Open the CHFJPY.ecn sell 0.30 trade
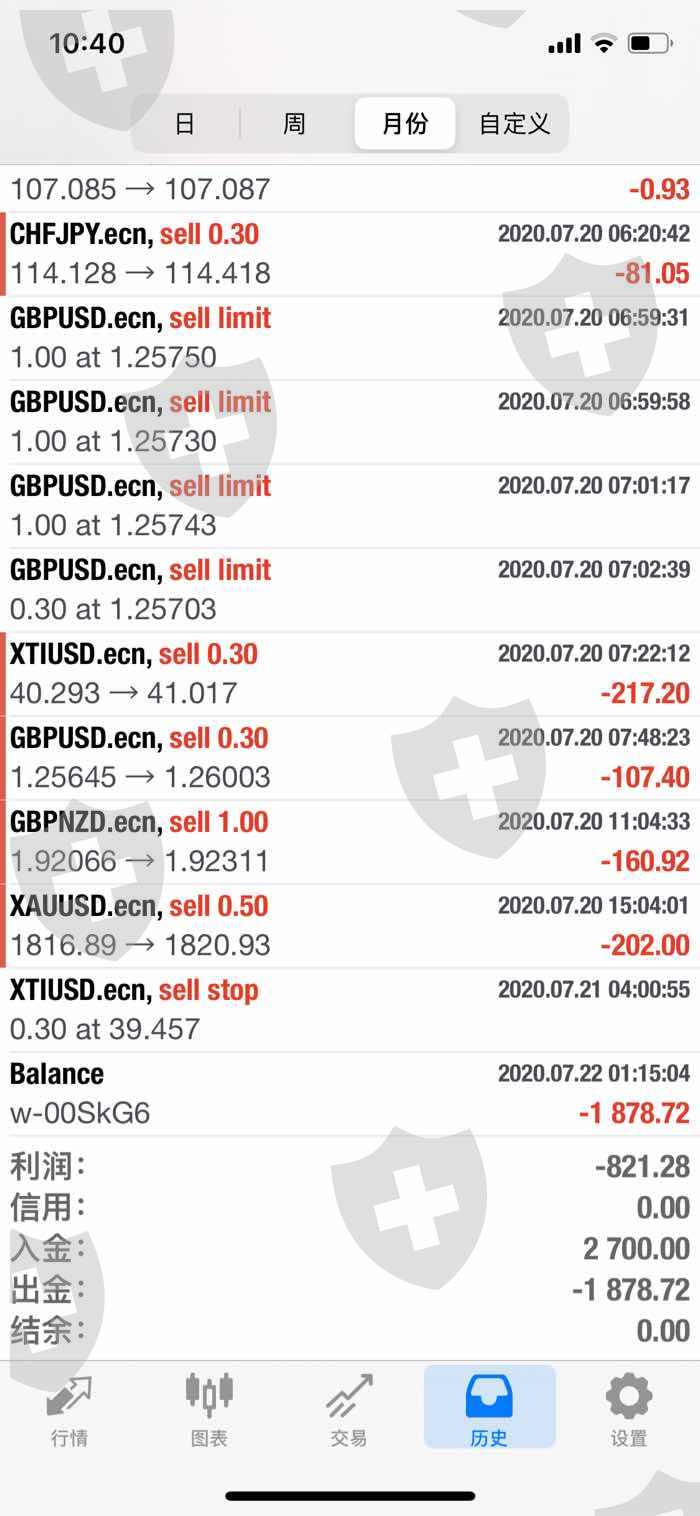This screenshot has height=1516, width=700. click(350, 254)
